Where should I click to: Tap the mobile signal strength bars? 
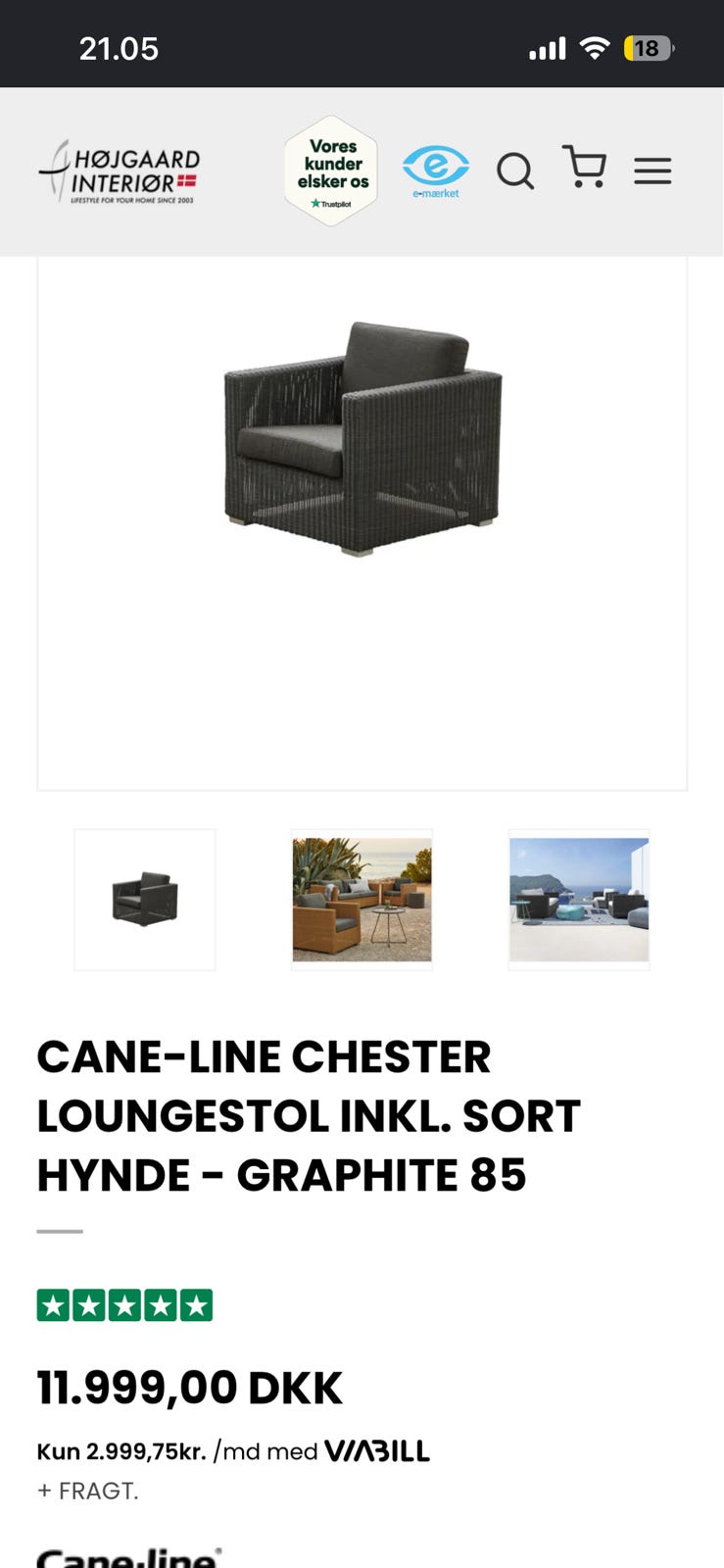[x=547, y=45]
